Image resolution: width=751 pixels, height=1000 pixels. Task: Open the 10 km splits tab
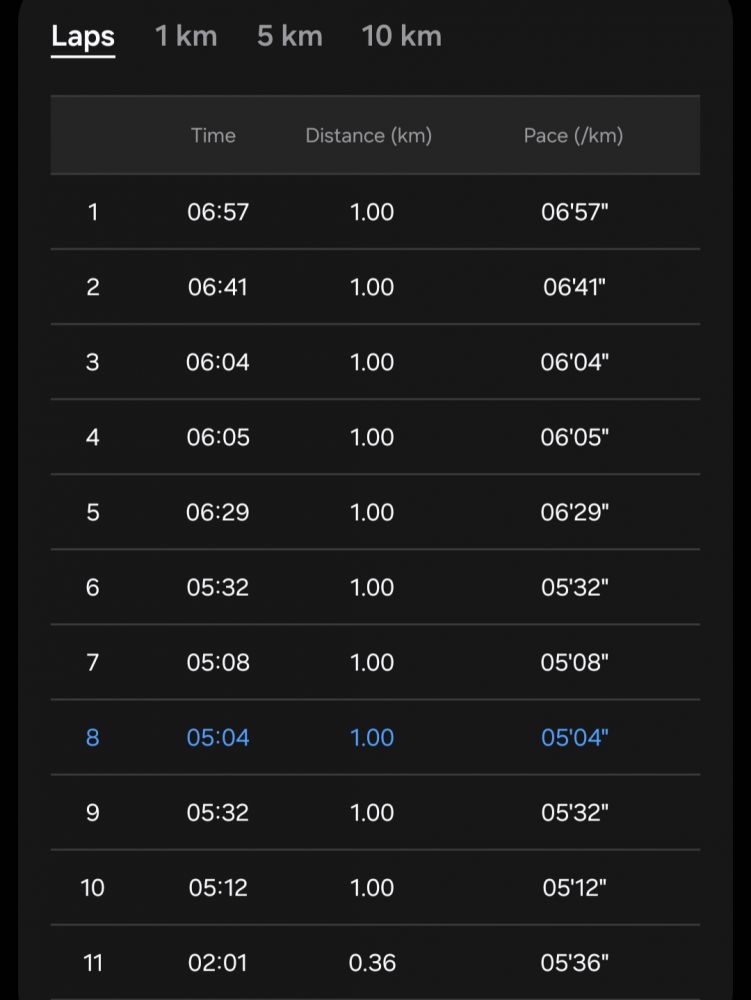(401, 37)
